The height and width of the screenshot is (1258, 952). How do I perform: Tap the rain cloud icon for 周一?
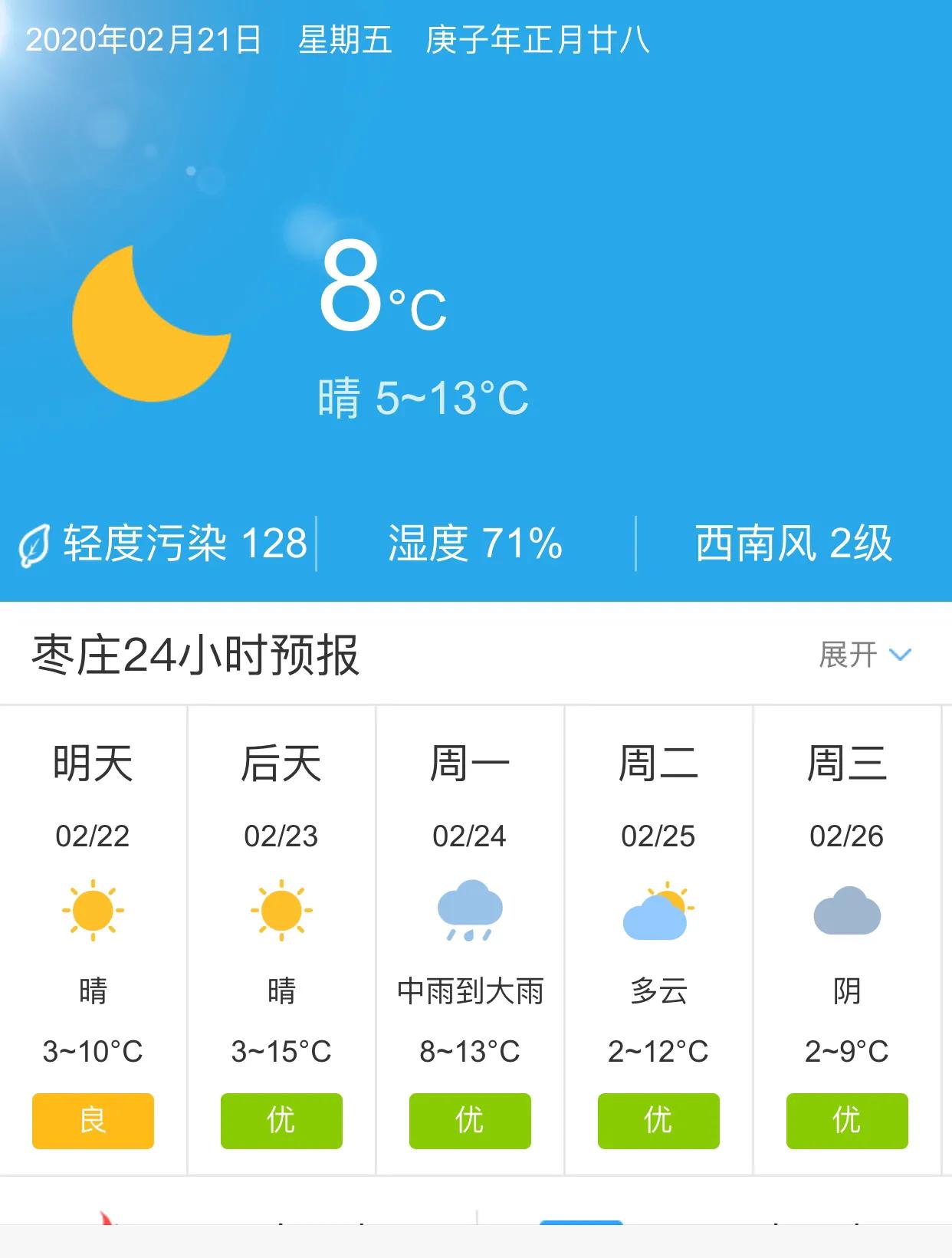tap(470, 912)
